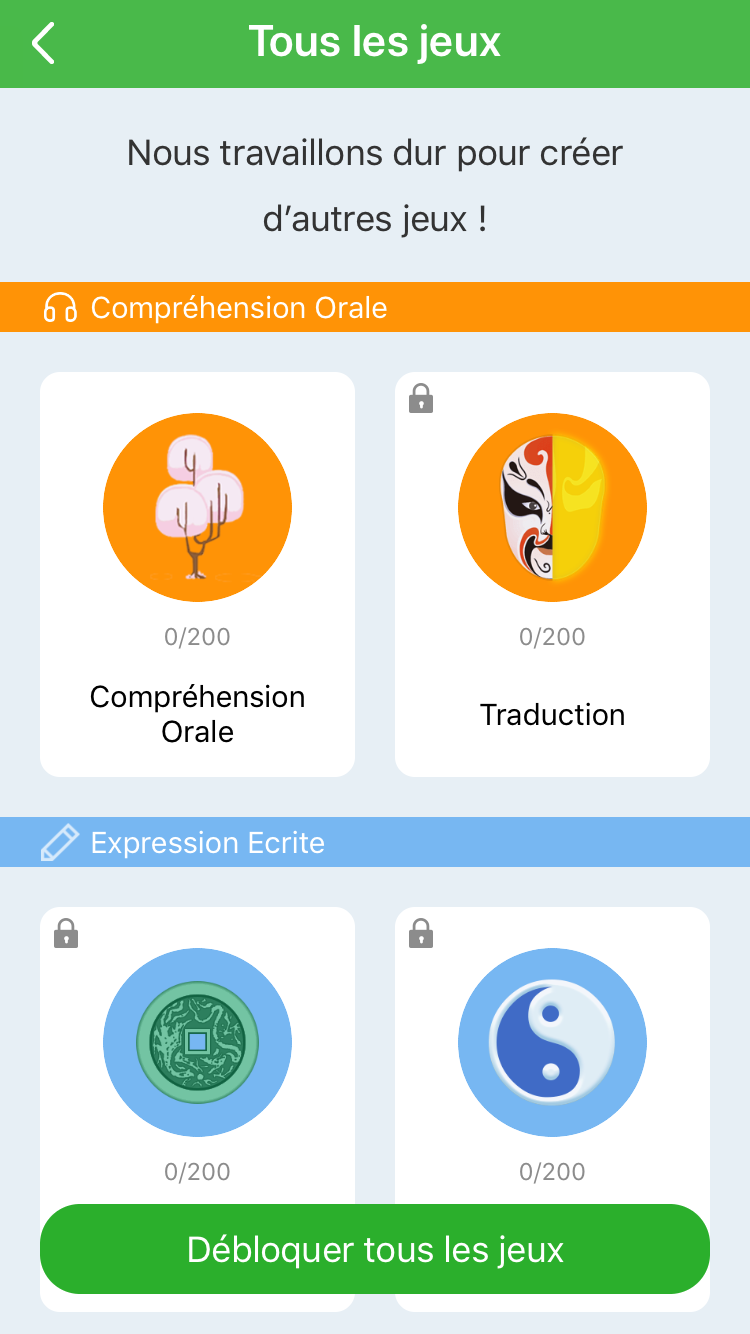Tap Débloquer tous les jeux
The width and height of the screenshot is (750, 1334).
tap(375, 1250)
